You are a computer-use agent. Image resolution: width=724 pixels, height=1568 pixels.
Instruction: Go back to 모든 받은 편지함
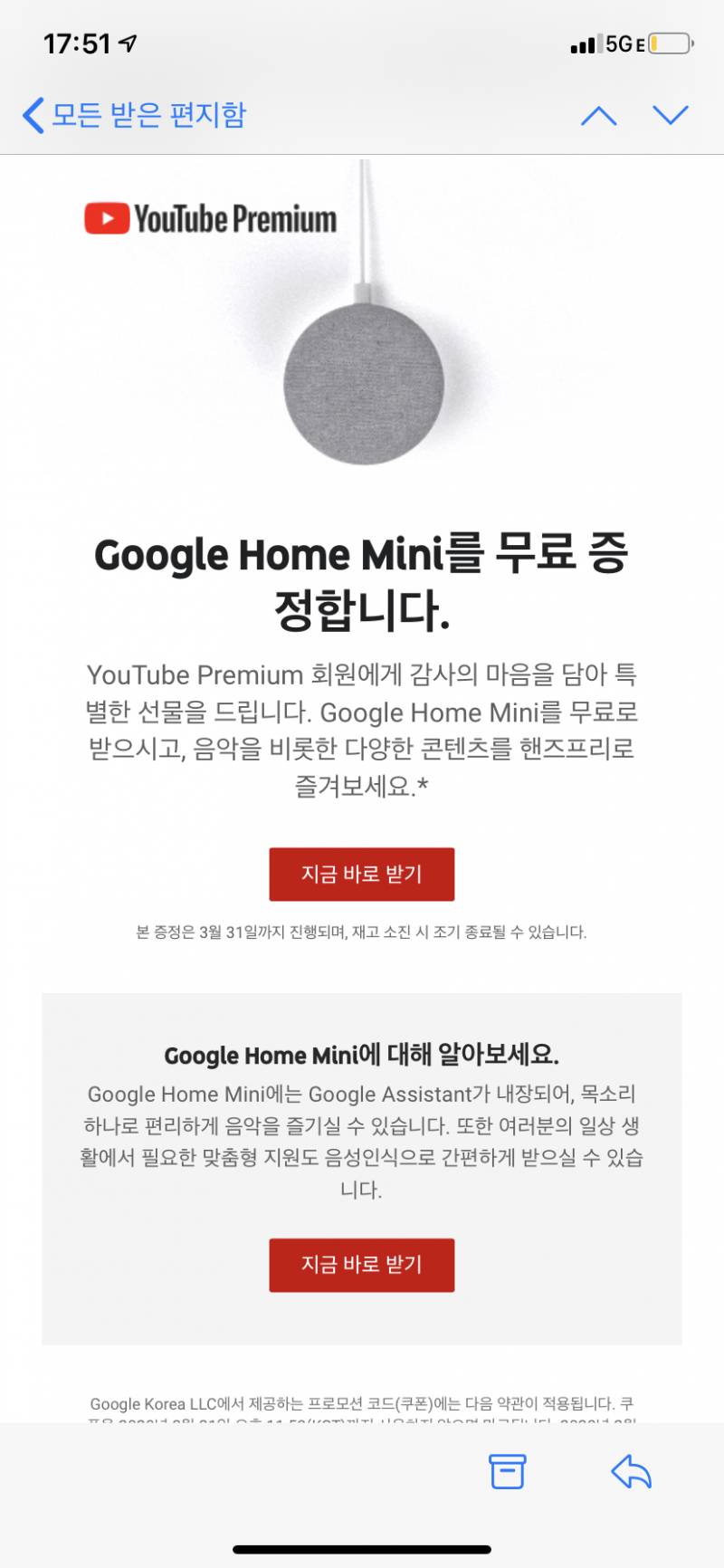click(134, 116)
